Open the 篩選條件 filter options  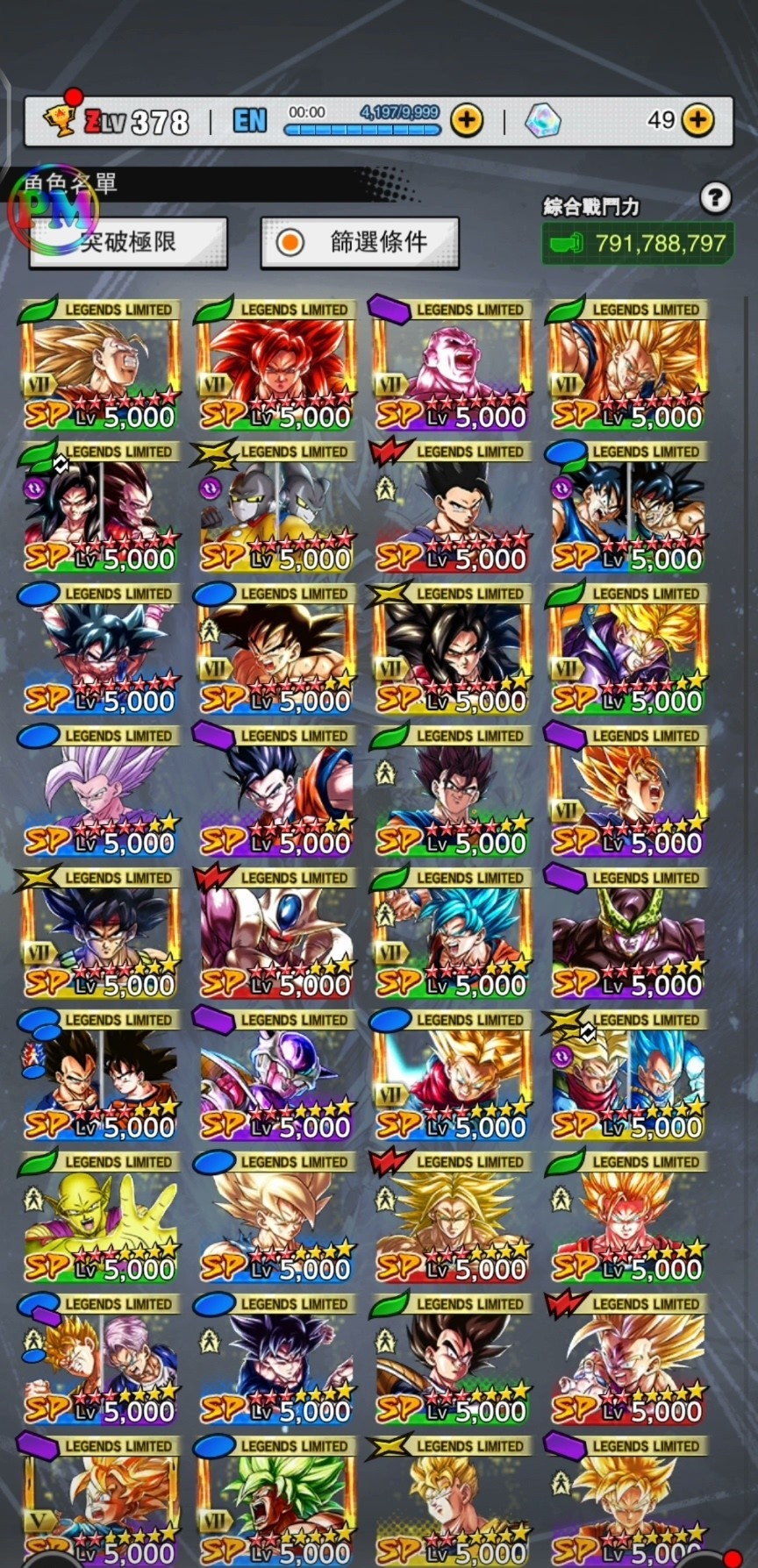360,241
